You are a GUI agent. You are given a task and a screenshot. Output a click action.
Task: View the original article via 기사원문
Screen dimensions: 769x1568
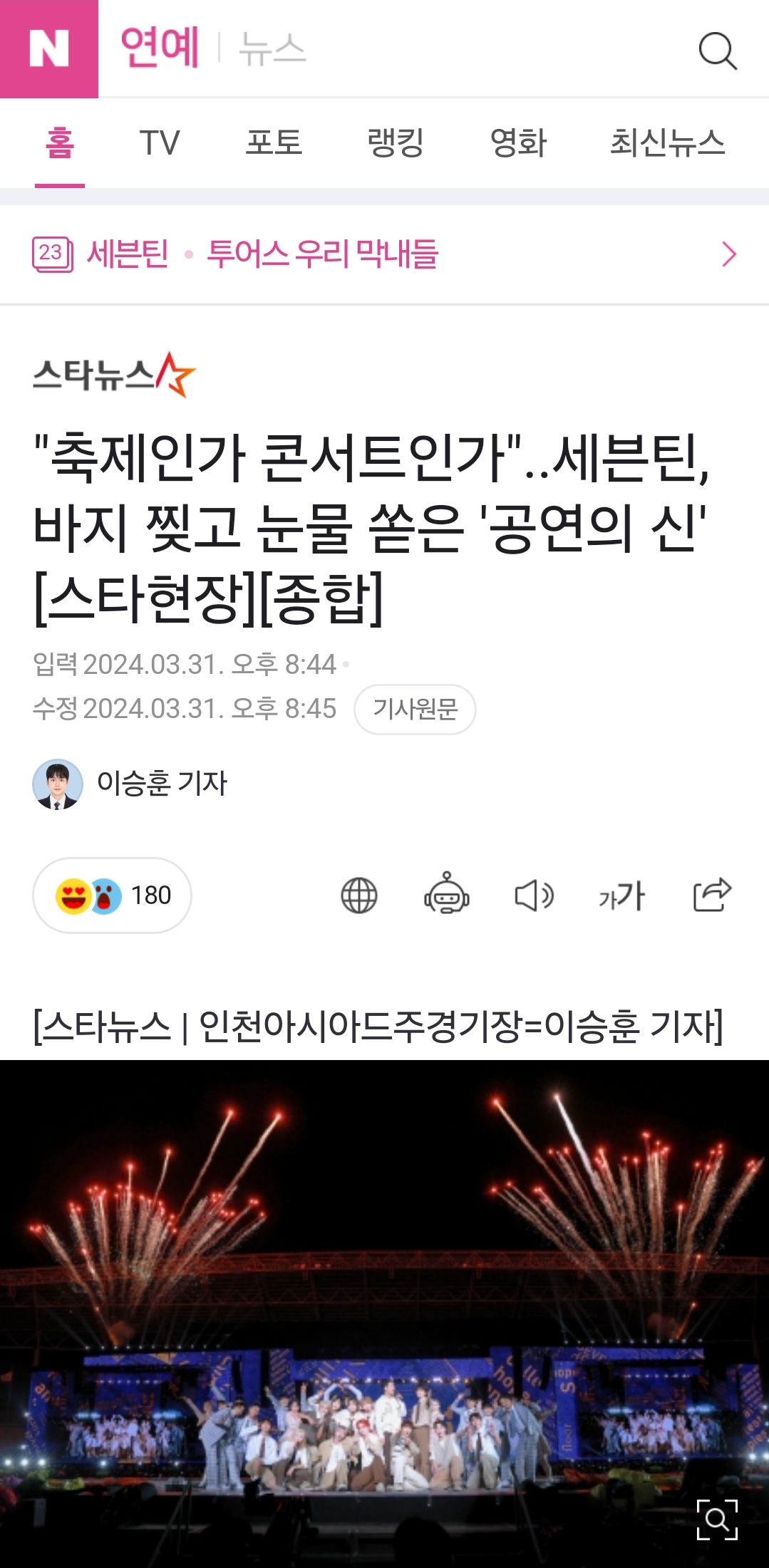tap(415, 709)
